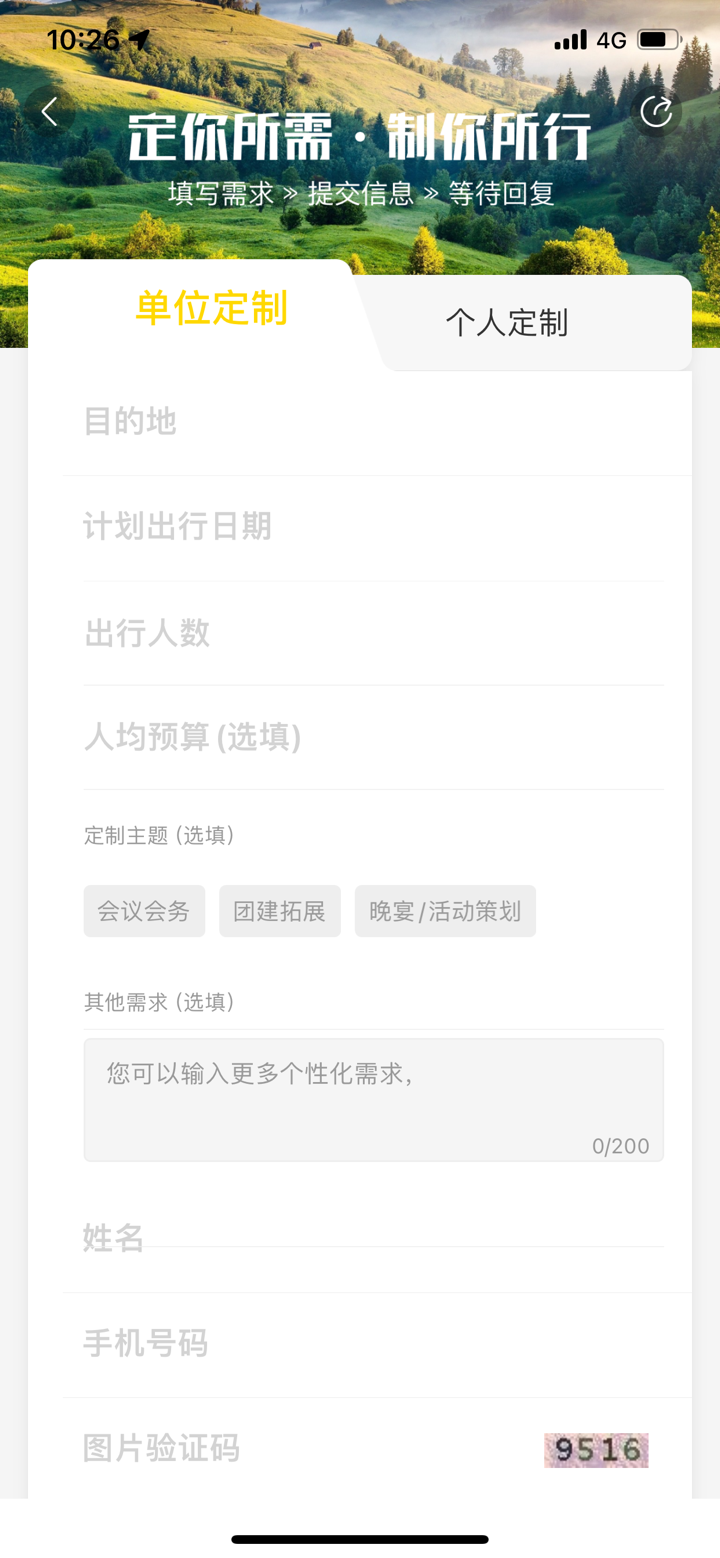Viewport: 720px width, 1558px height.
Task: Click the location arrow next to the clock
Action: (x=140, y=40)
